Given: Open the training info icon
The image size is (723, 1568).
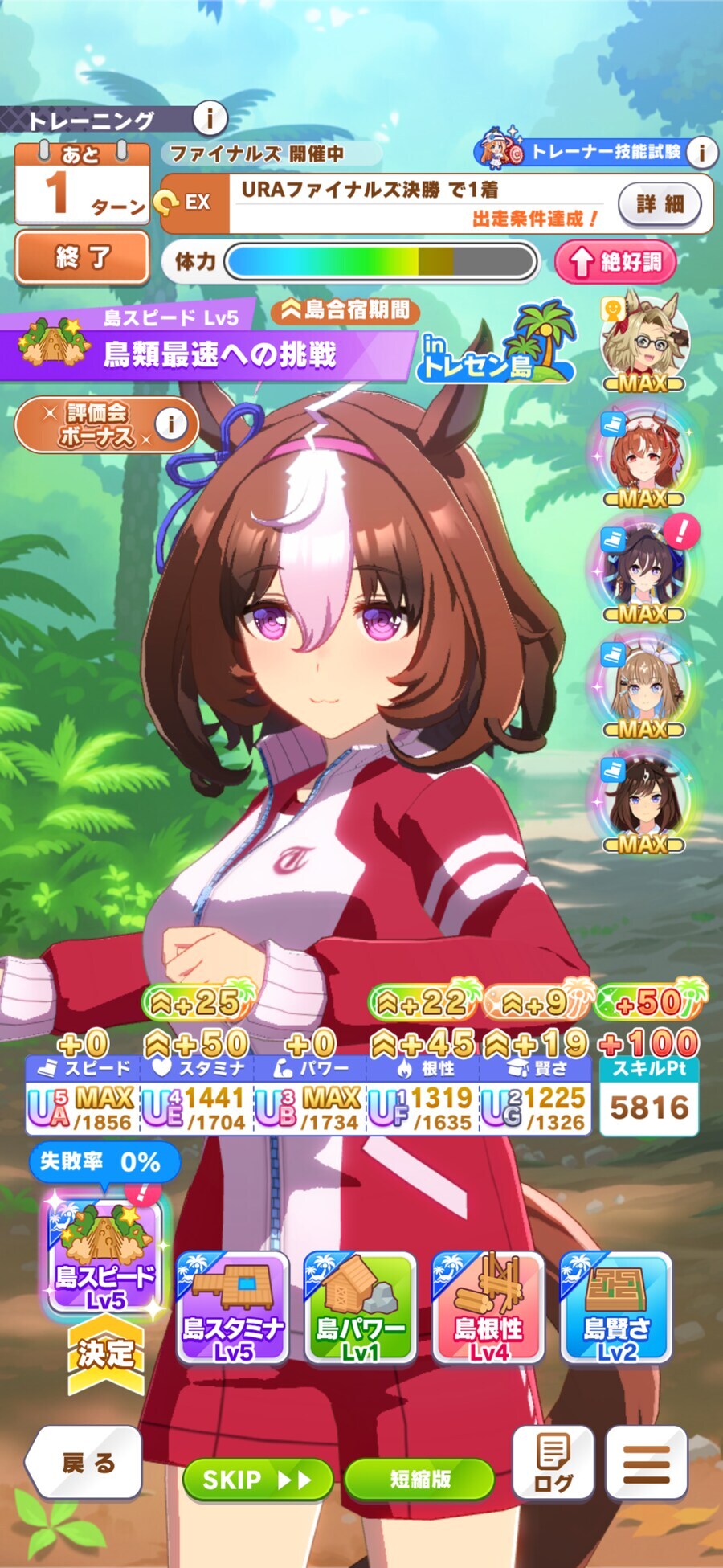Looking at the screenshot, I should tap(210, 119).
